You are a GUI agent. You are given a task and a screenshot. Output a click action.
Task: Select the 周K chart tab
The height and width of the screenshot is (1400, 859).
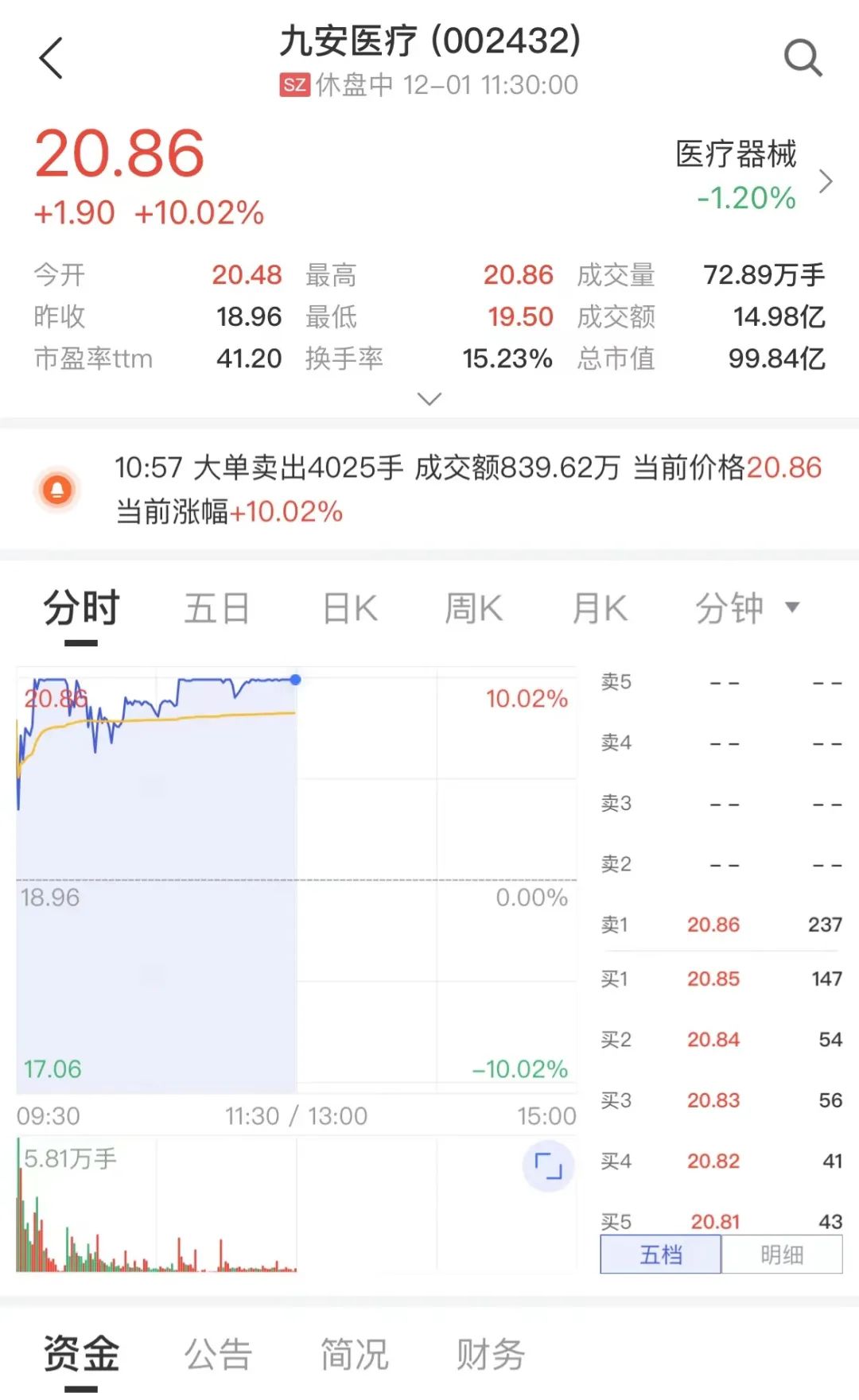[473, 610]
